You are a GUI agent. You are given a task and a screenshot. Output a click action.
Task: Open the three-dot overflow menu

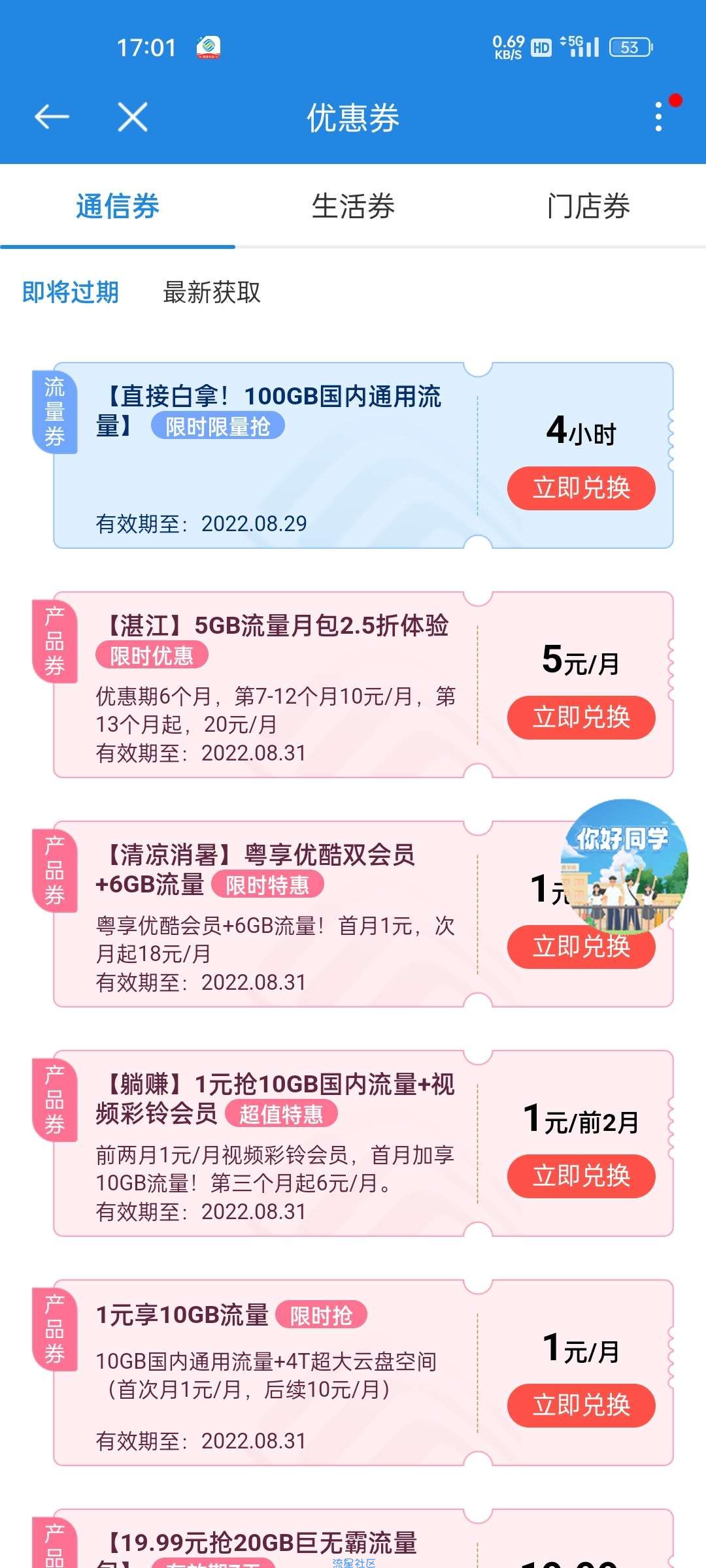[x=658, y=117]
